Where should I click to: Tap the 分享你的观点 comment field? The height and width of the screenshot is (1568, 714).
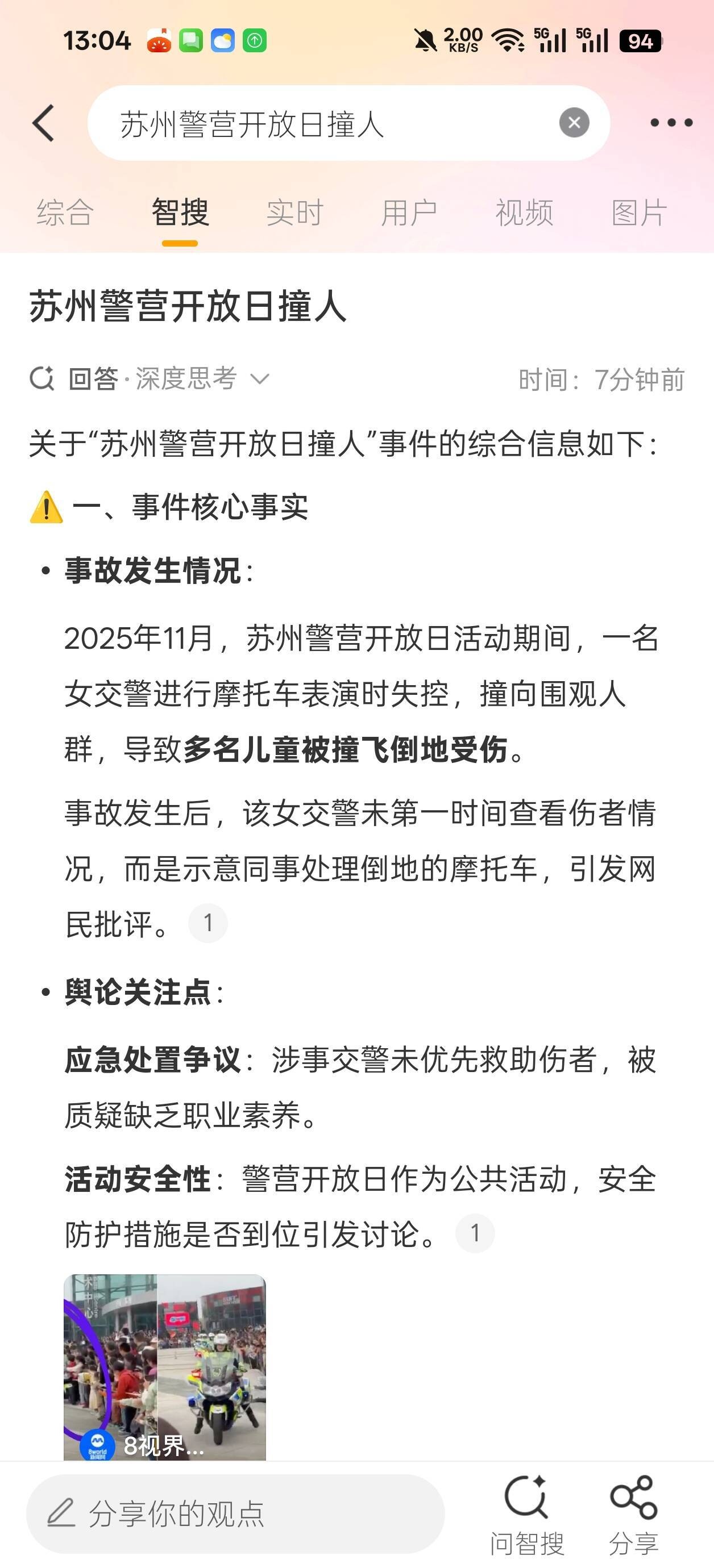(235, 1513)
